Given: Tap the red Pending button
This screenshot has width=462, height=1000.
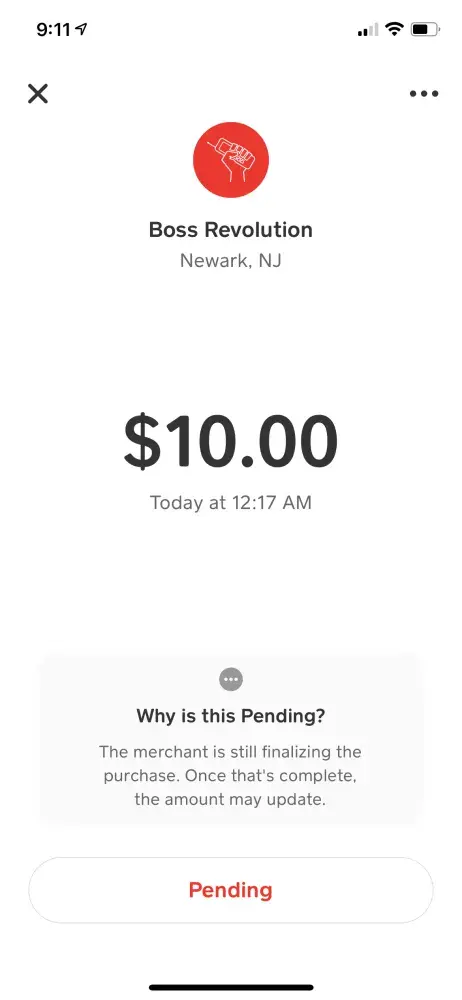Looking at the screenshot, I should point(230,890).
